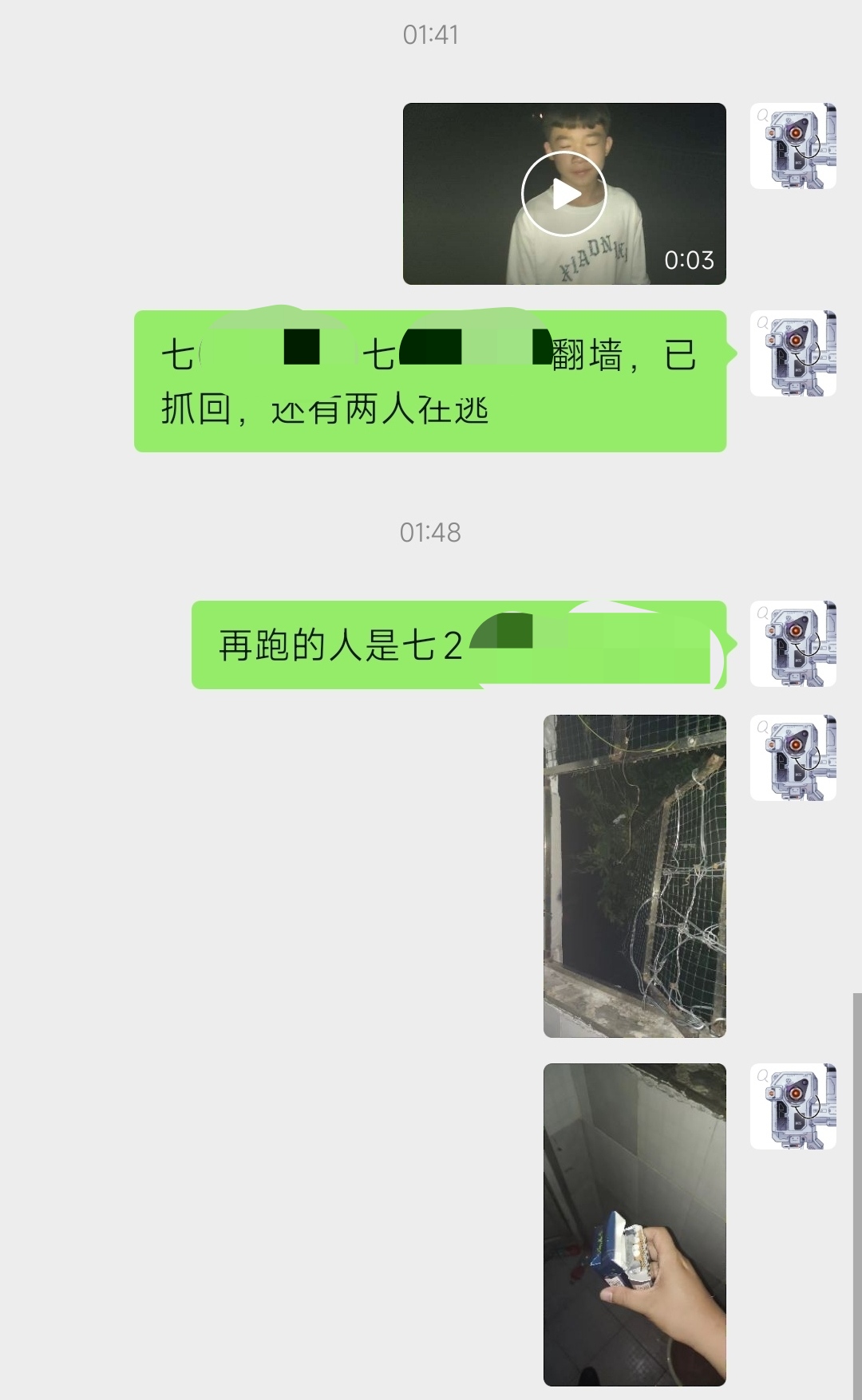Tap the sender avatar beside the video message
Image resolution: width=862 pixels, height=1400 pixels.
click(793, 146)
